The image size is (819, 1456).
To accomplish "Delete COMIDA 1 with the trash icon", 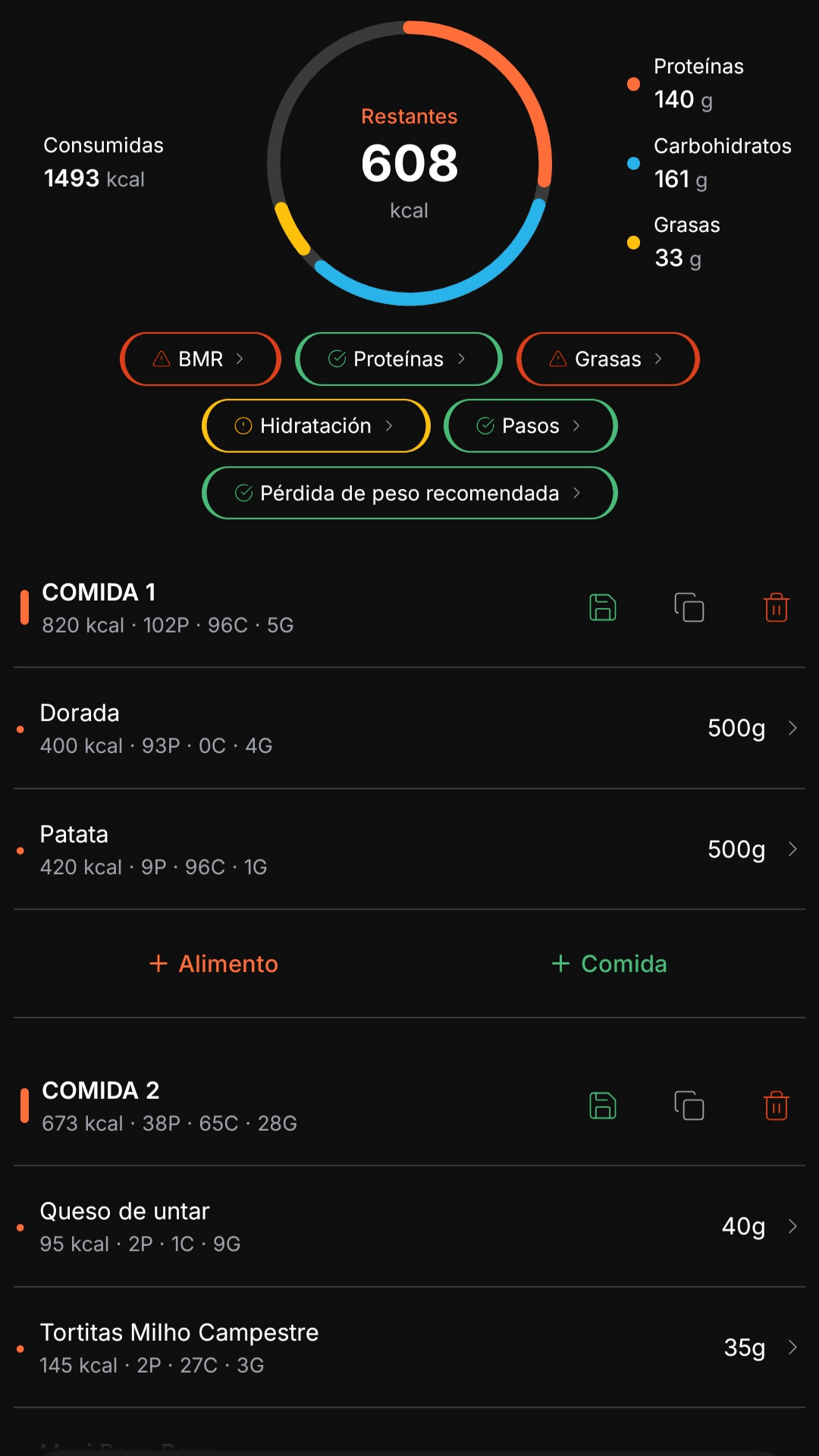I will (775, 607).
